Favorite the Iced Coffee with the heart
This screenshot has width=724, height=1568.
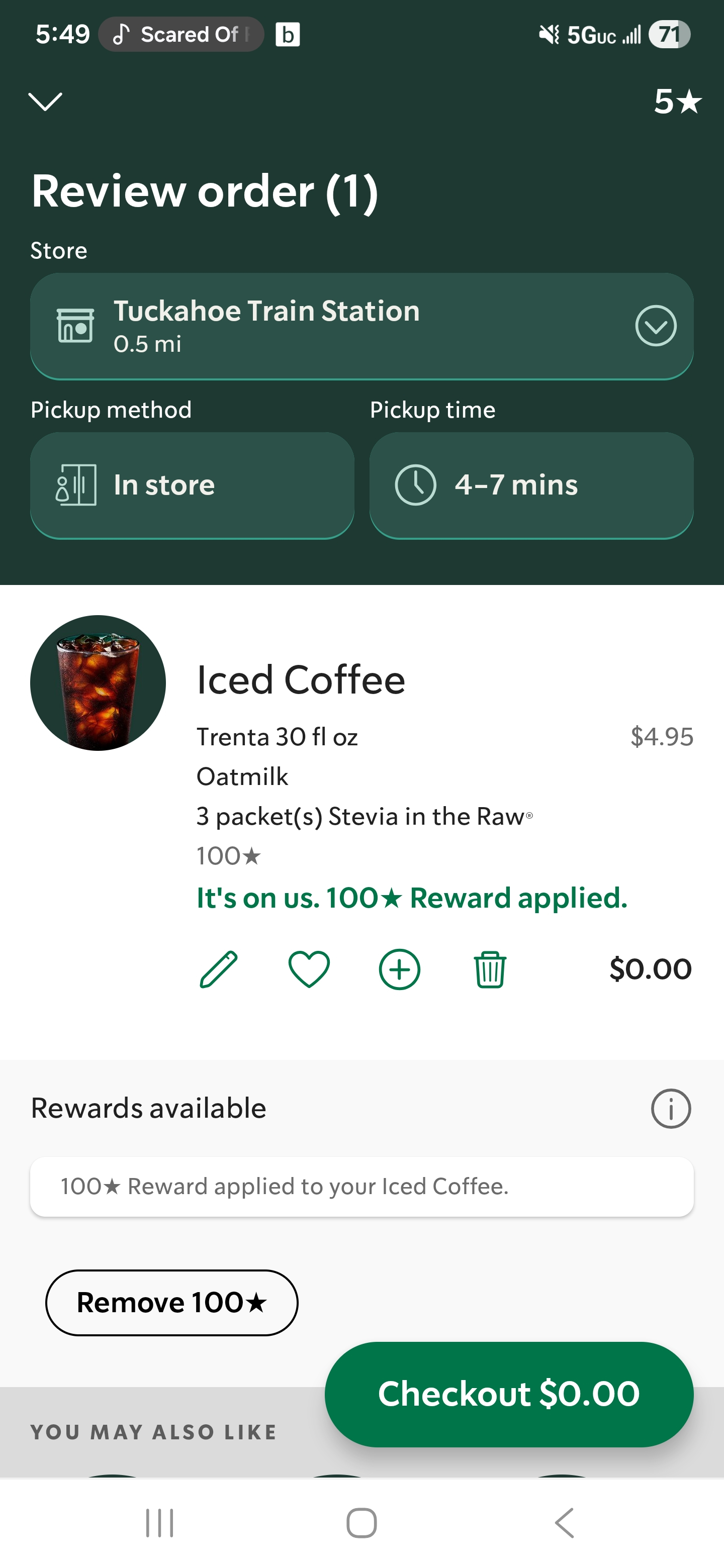click(x=309, y=968)
